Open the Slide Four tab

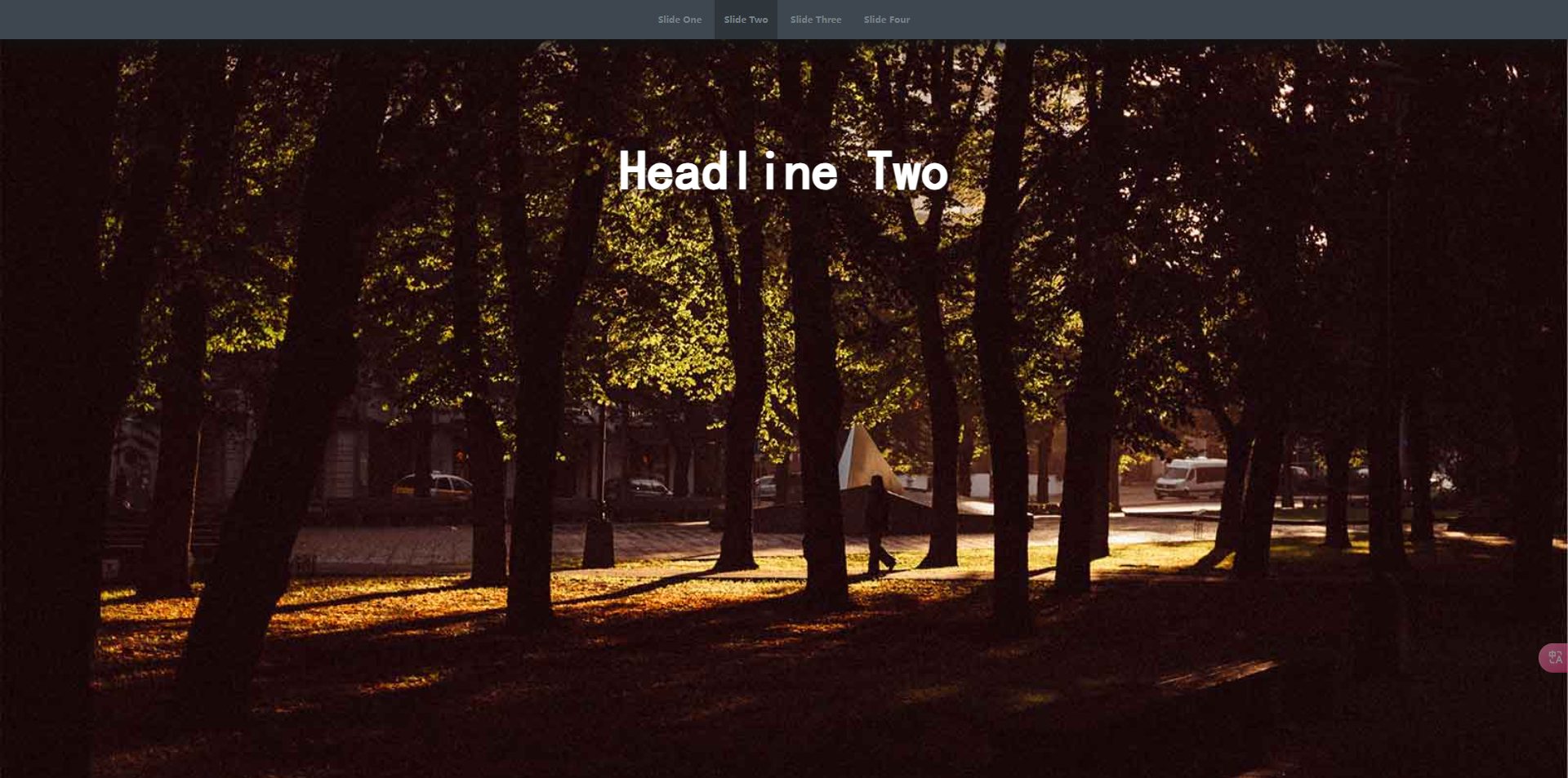[886, 20]
